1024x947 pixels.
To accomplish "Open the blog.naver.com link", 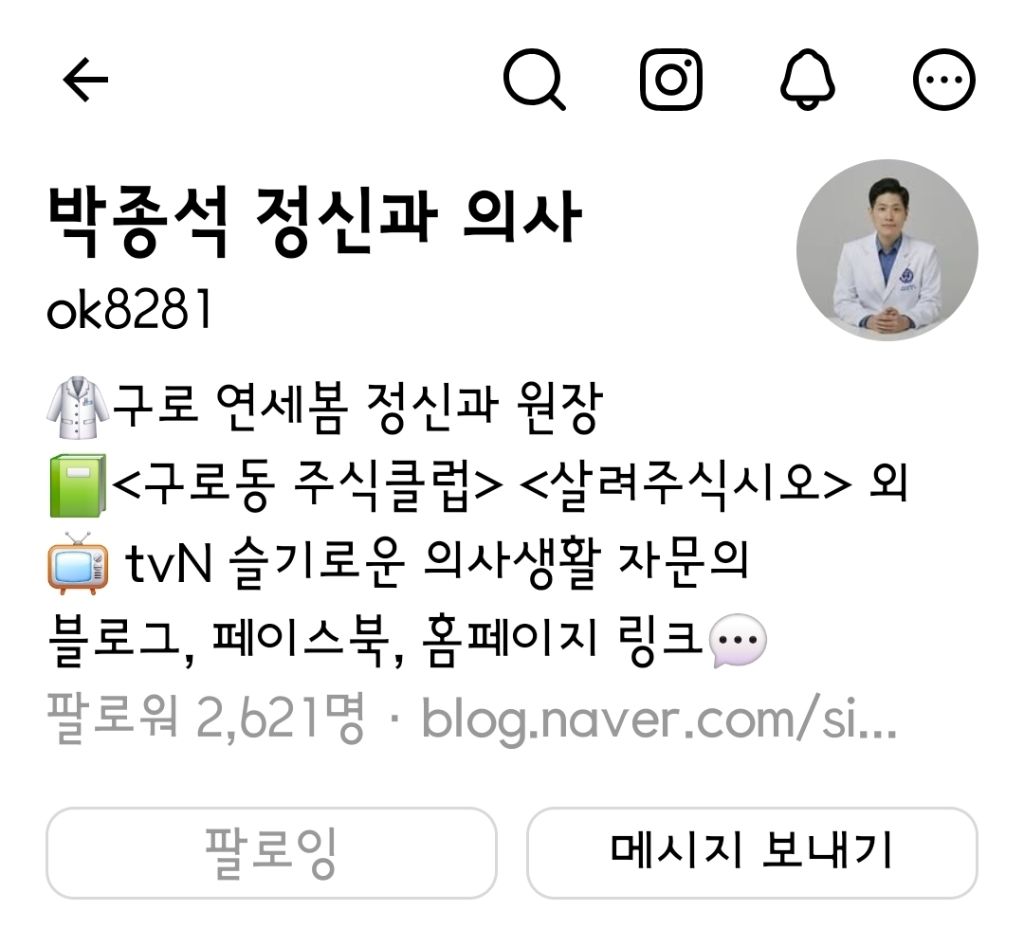I will coord(658,718).
